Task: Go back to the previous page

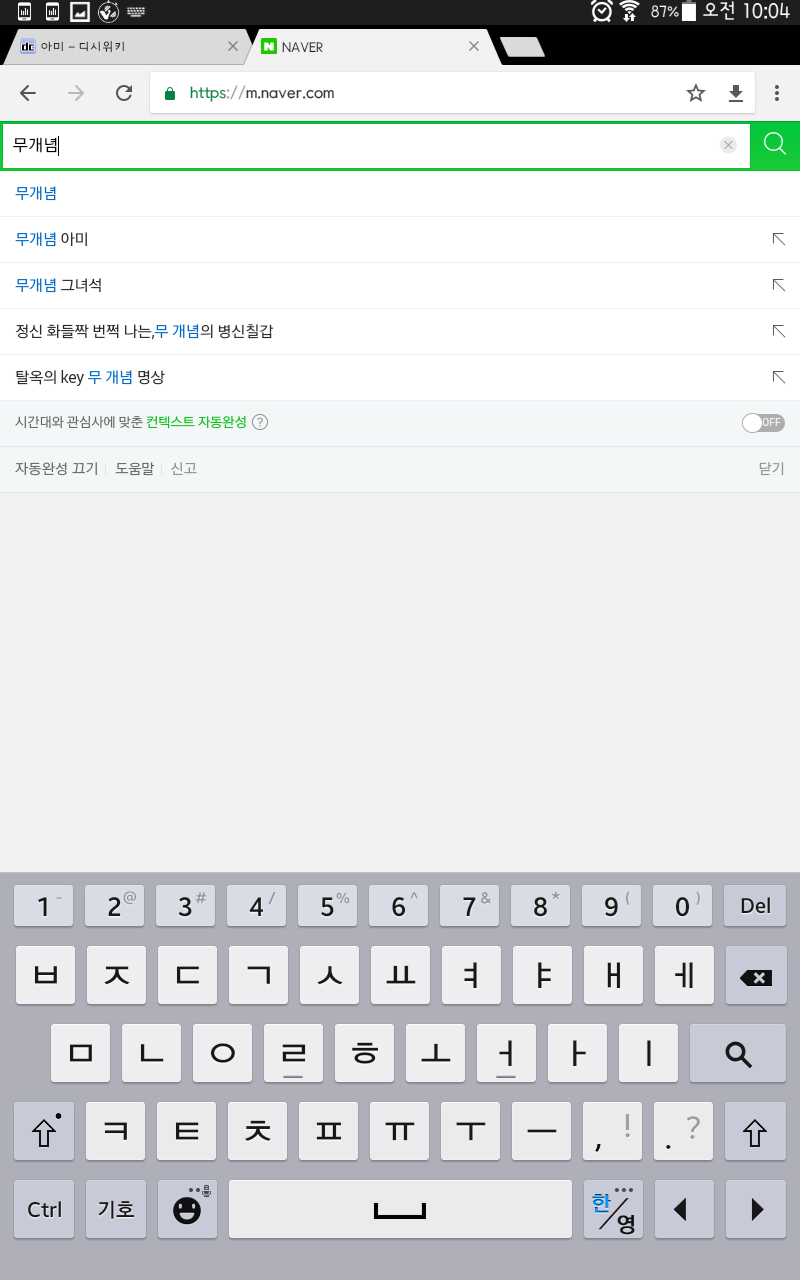Action: click(28, 93)
